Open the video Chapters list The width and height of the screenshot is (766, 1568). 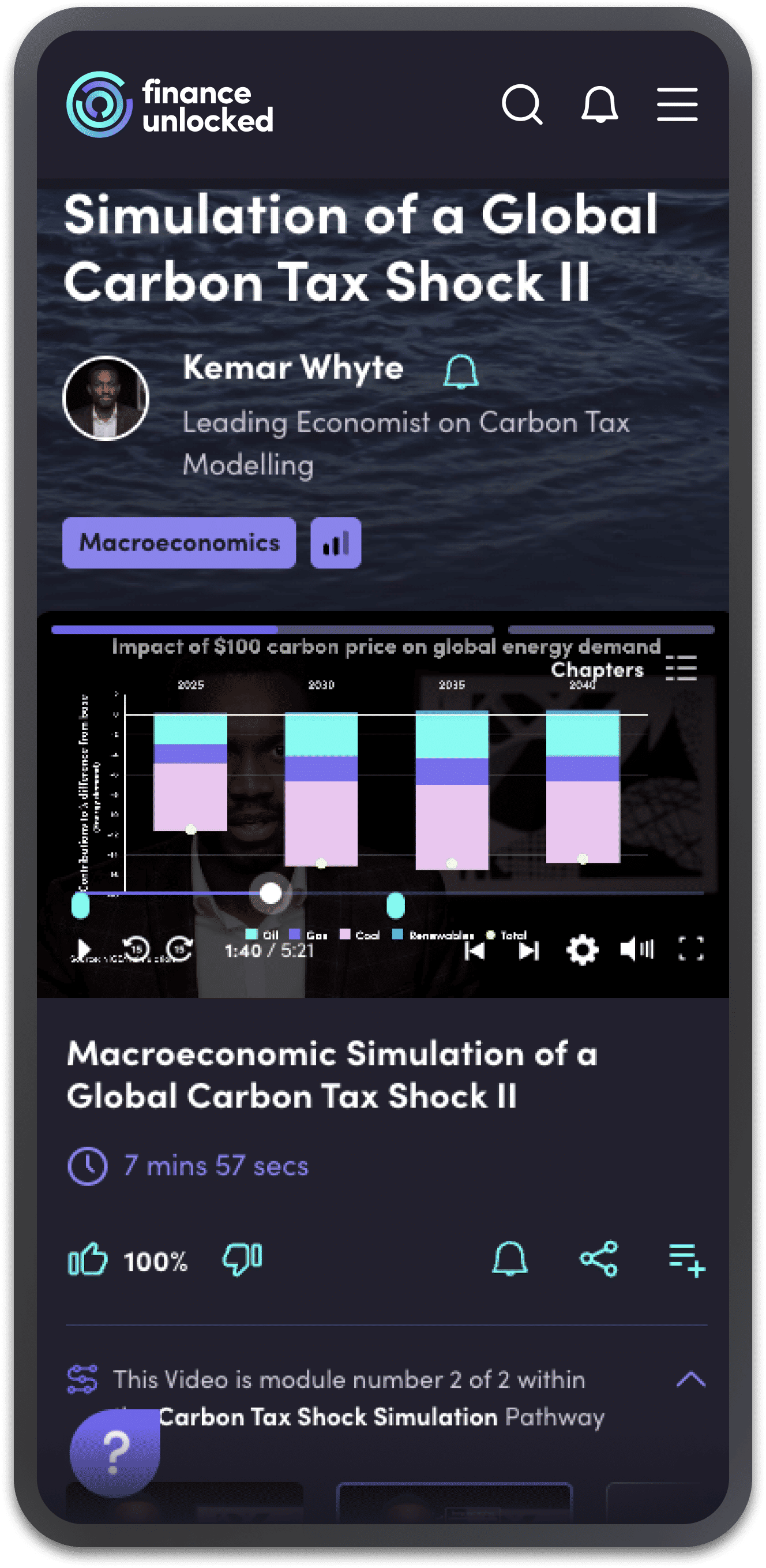coord(680,668)
